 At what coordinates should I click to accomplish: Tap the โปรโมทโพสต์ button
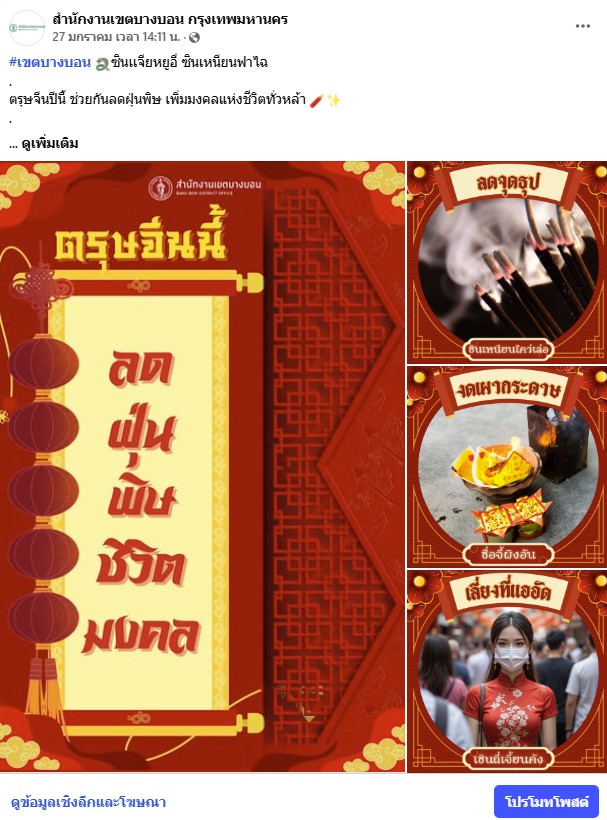pyautogui.click(x=546, y=802)
